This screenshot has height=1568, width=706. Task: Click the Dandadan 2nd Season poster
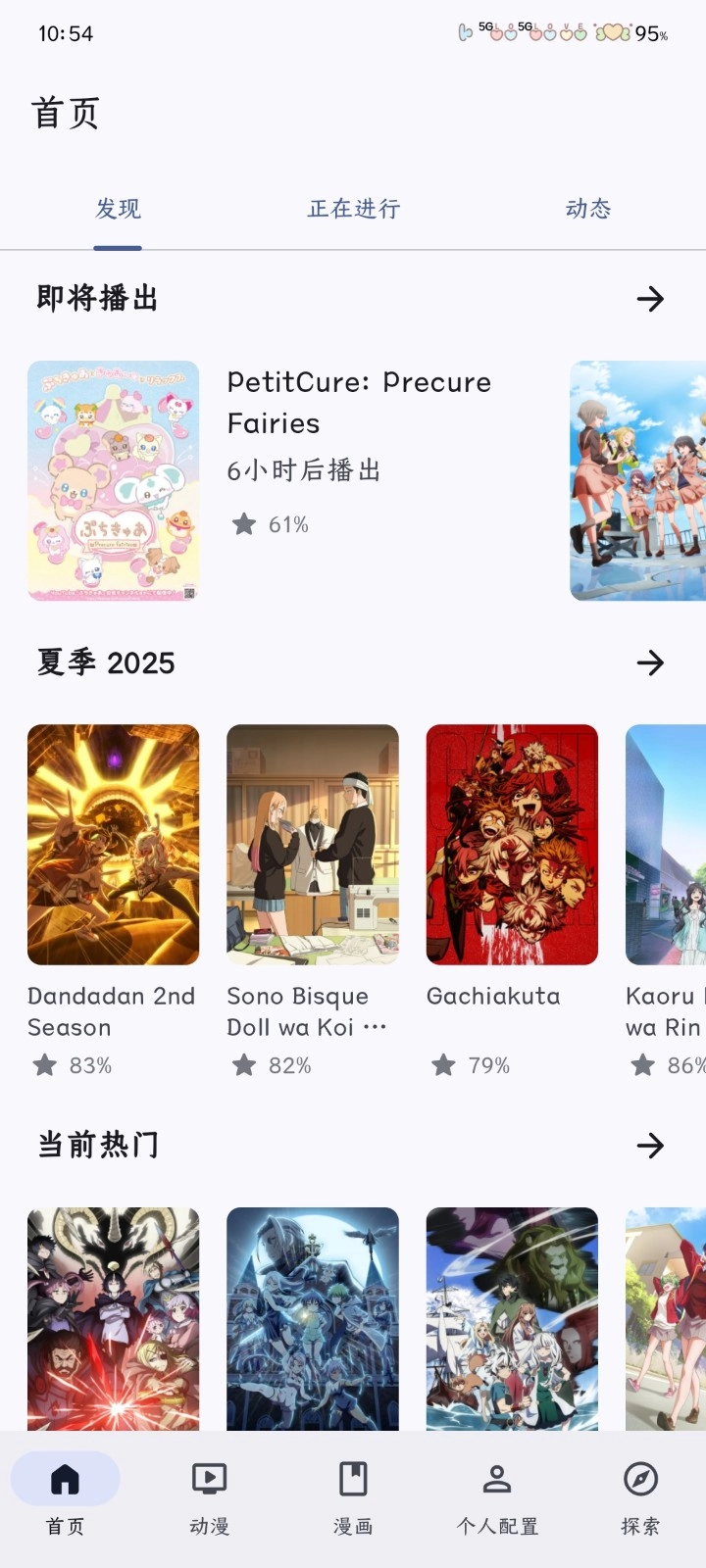(x=113, y=845)
